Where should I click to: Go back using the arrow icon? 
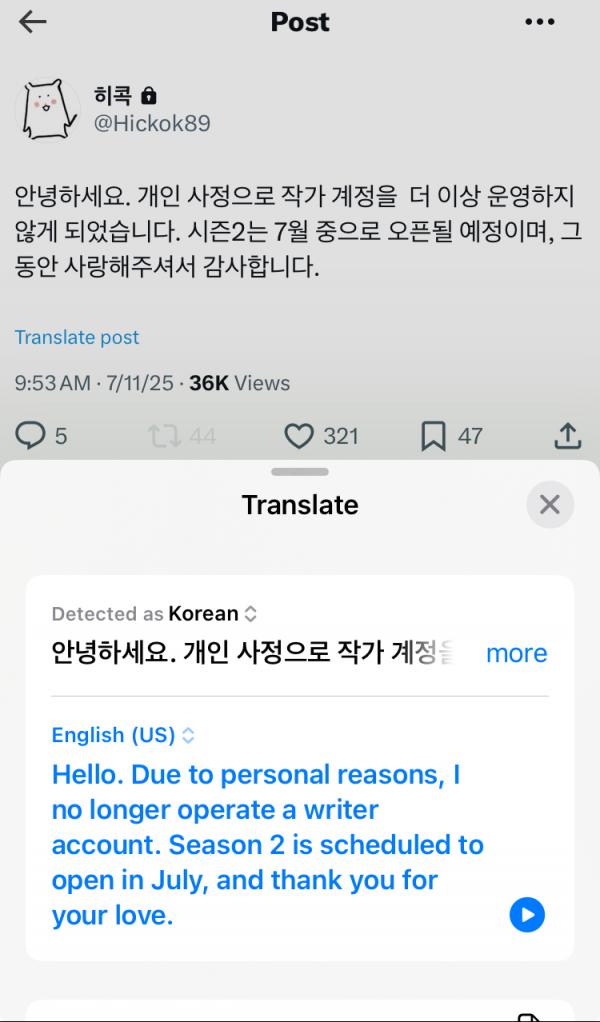[33, 22]
